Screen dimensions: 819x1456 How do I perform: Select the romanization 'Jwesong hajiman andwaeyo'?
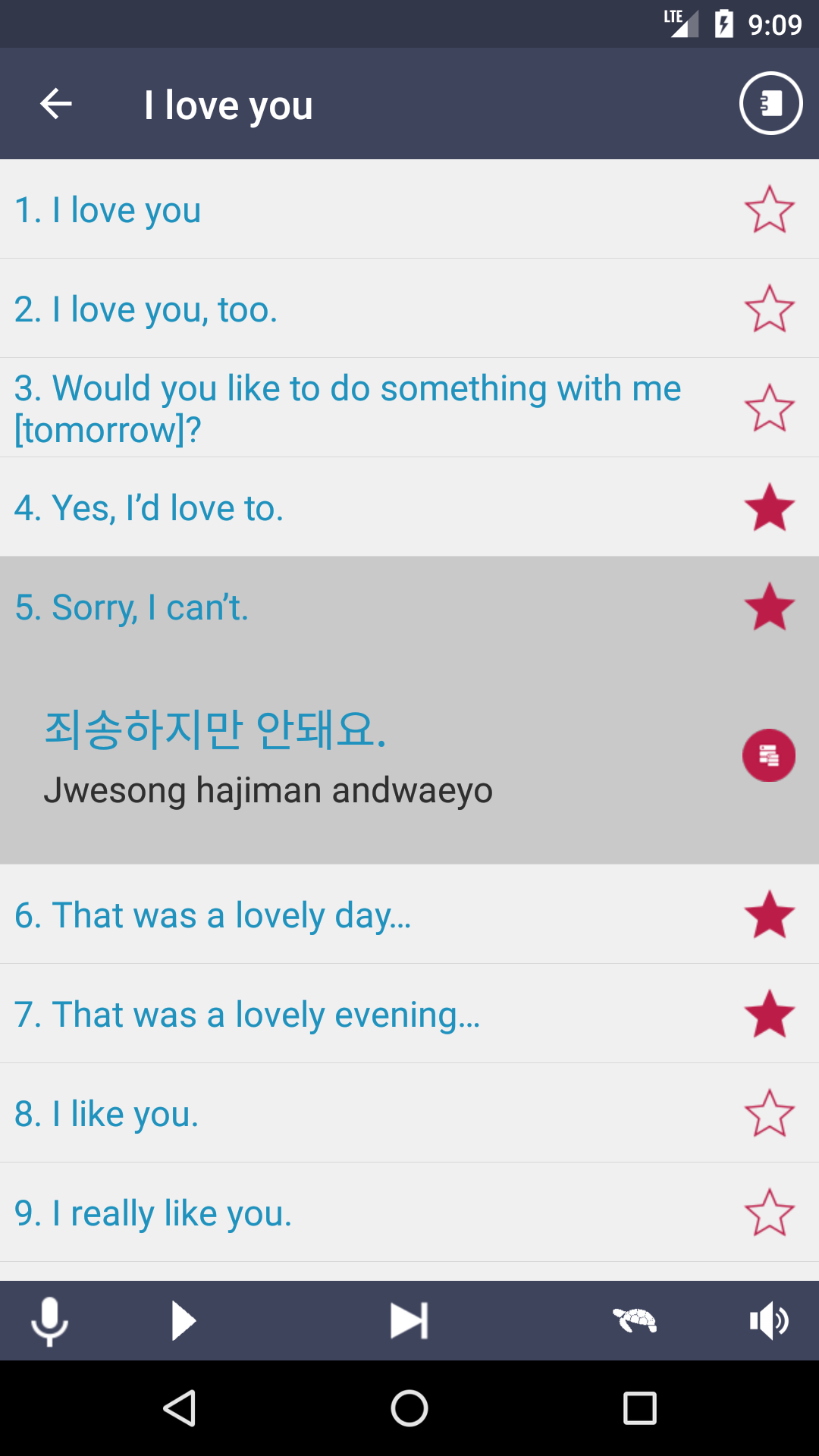(269, 790)
